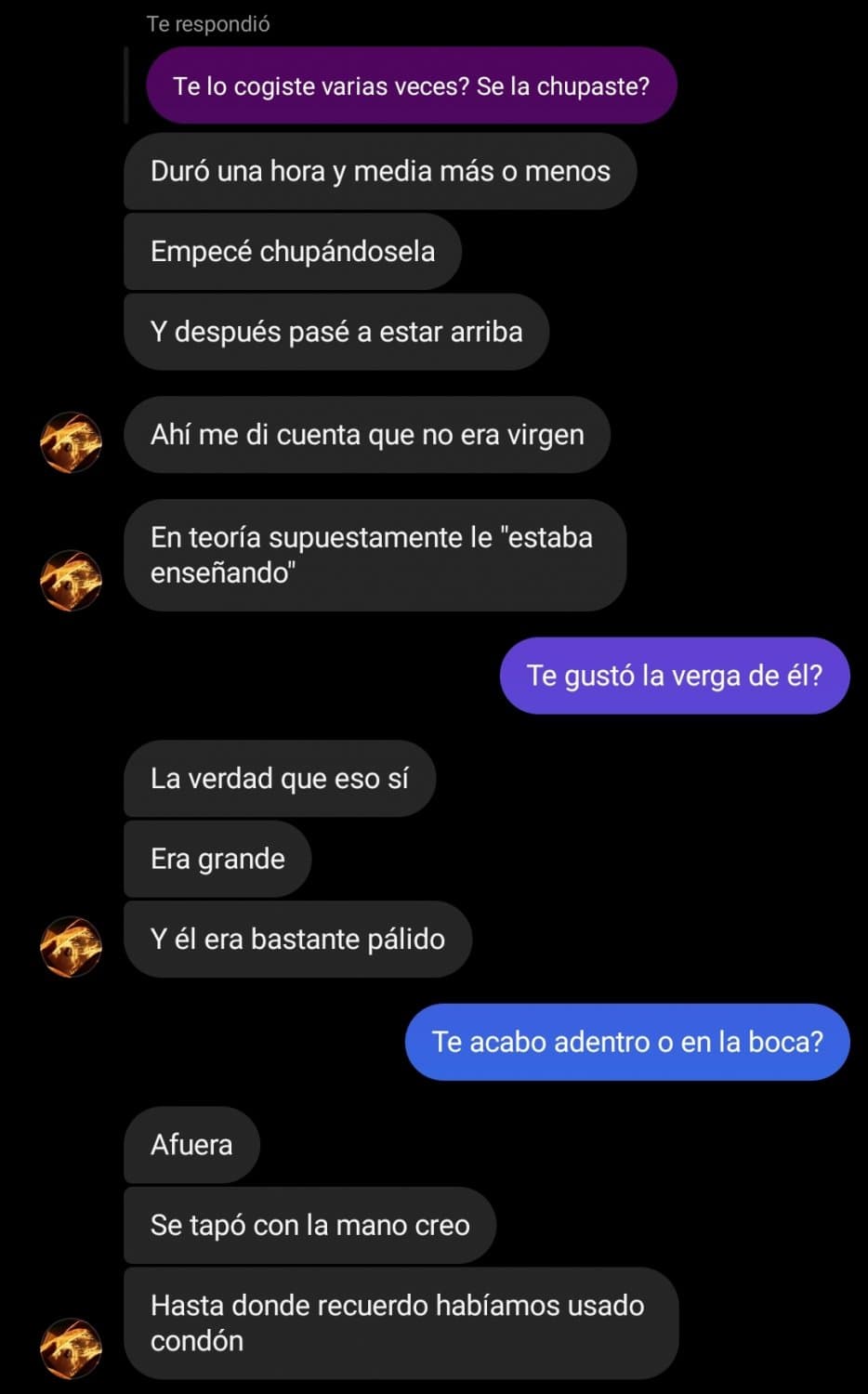This screenshot has height=1394, width=868.
Task: Select the first blue sent message bubble
Action: pyautogui.click(x=674, y=676)
